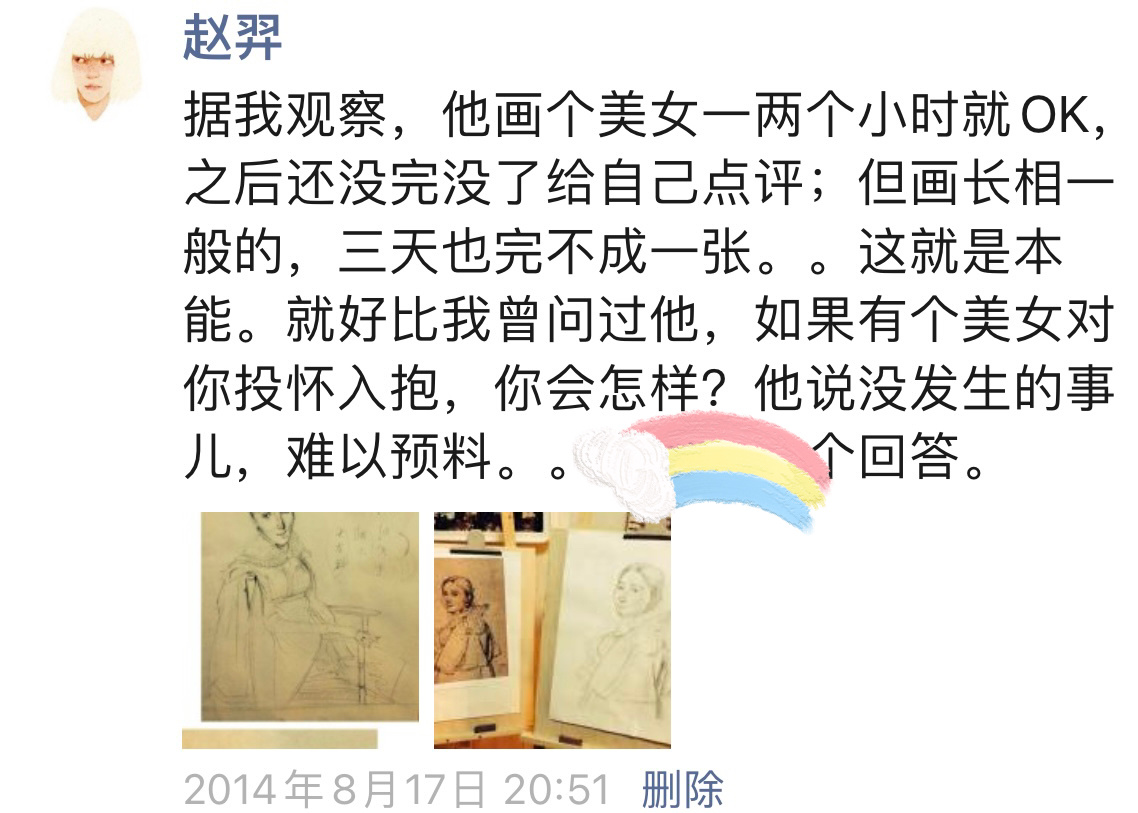Image resolution: width=1138 pixels, height=813 pixels.
Task: View the second photo of easel drawings
Action: click(x=552, y=630)
